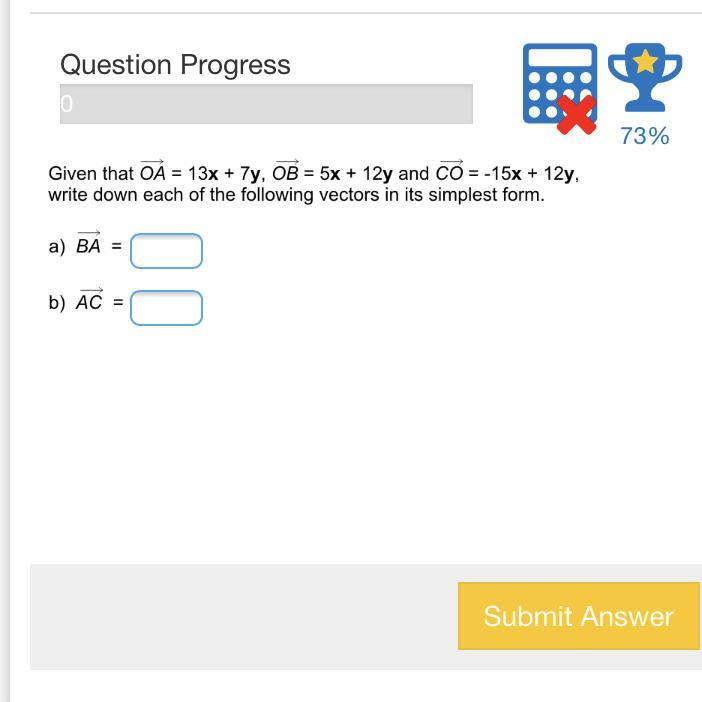This screenshot has height=702, width=702.
Task: Open the trophy score icon
Action: coord(645,79)
